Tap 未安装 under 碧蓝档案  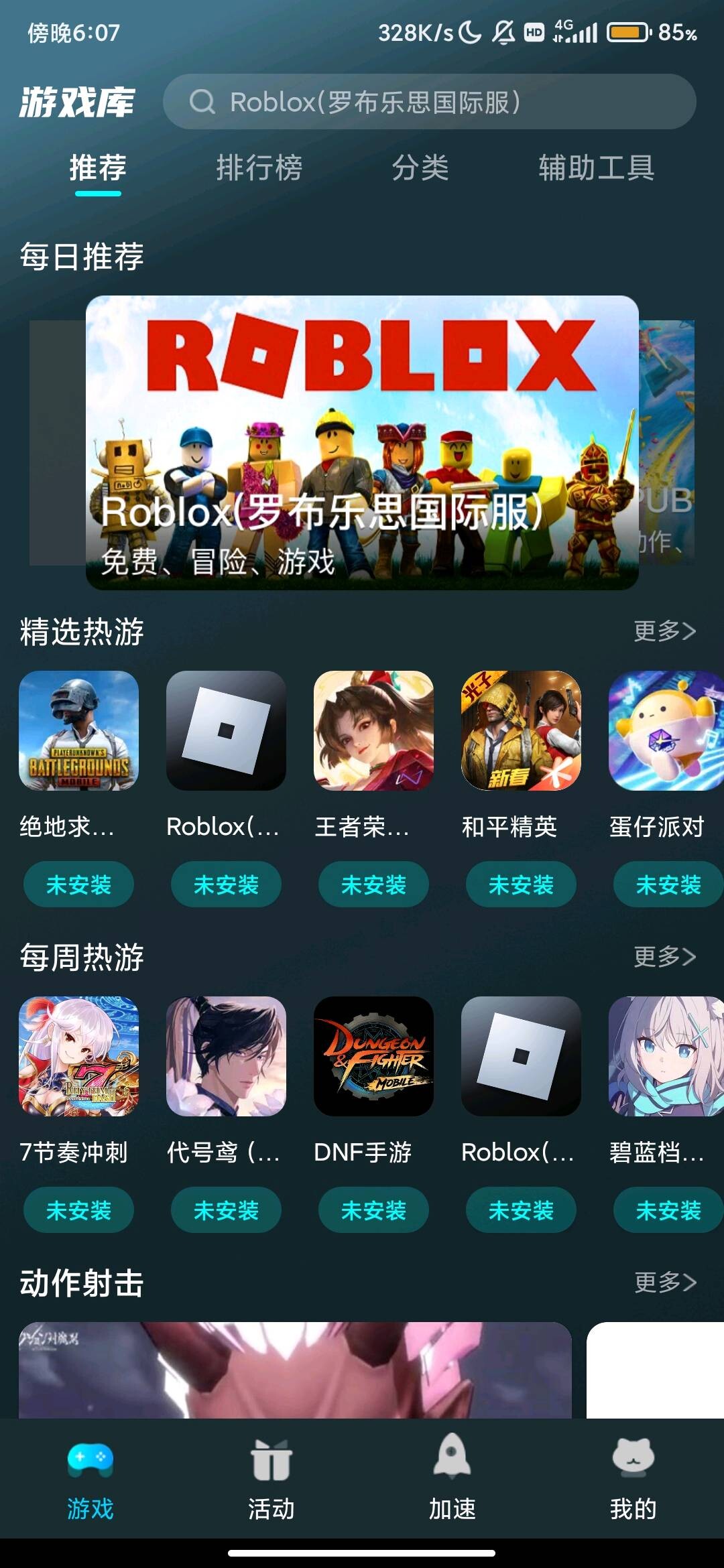pyautogui.click(x=668, y=1210)
